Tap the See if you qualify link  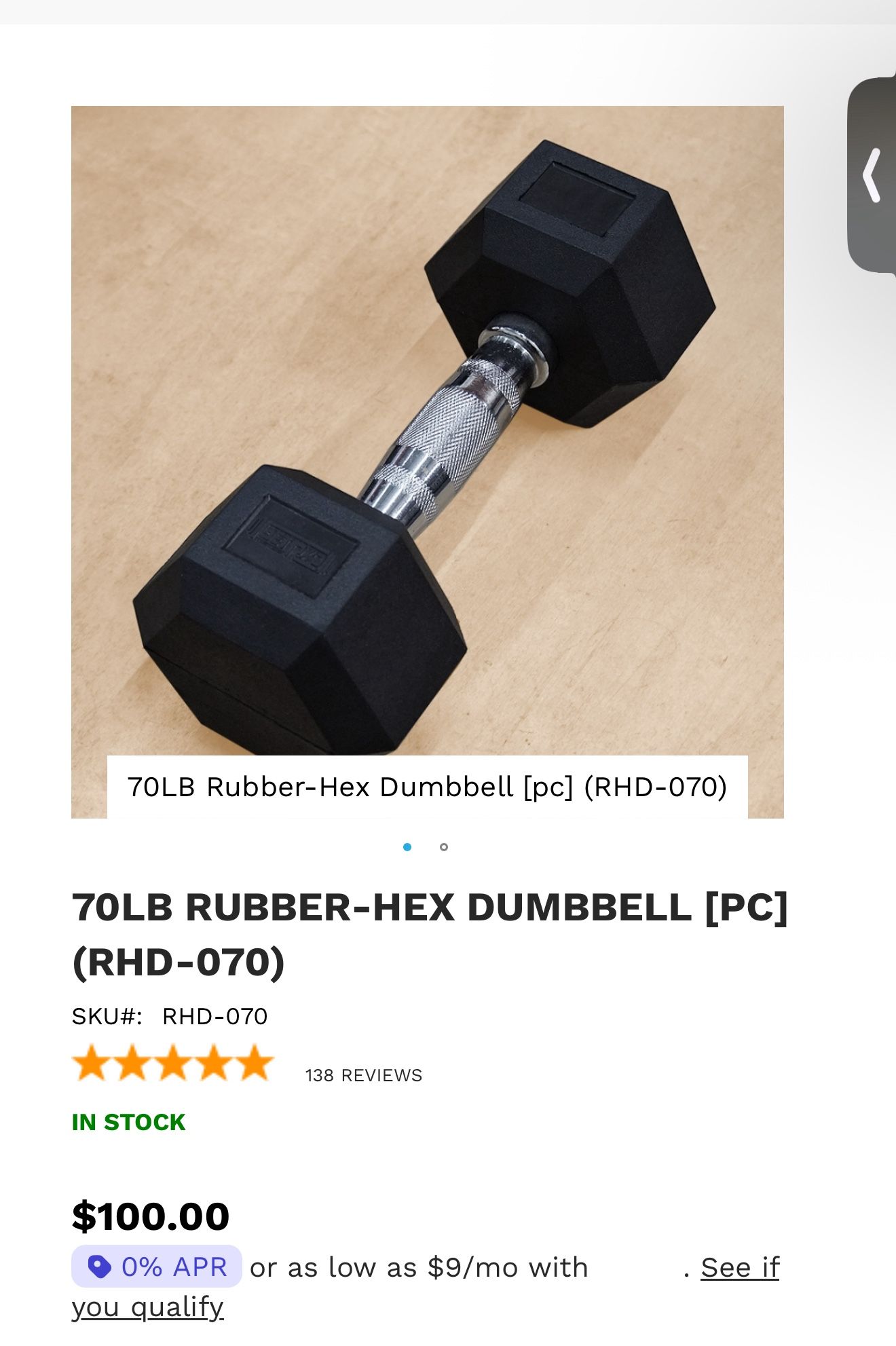tap(739, 1268)
